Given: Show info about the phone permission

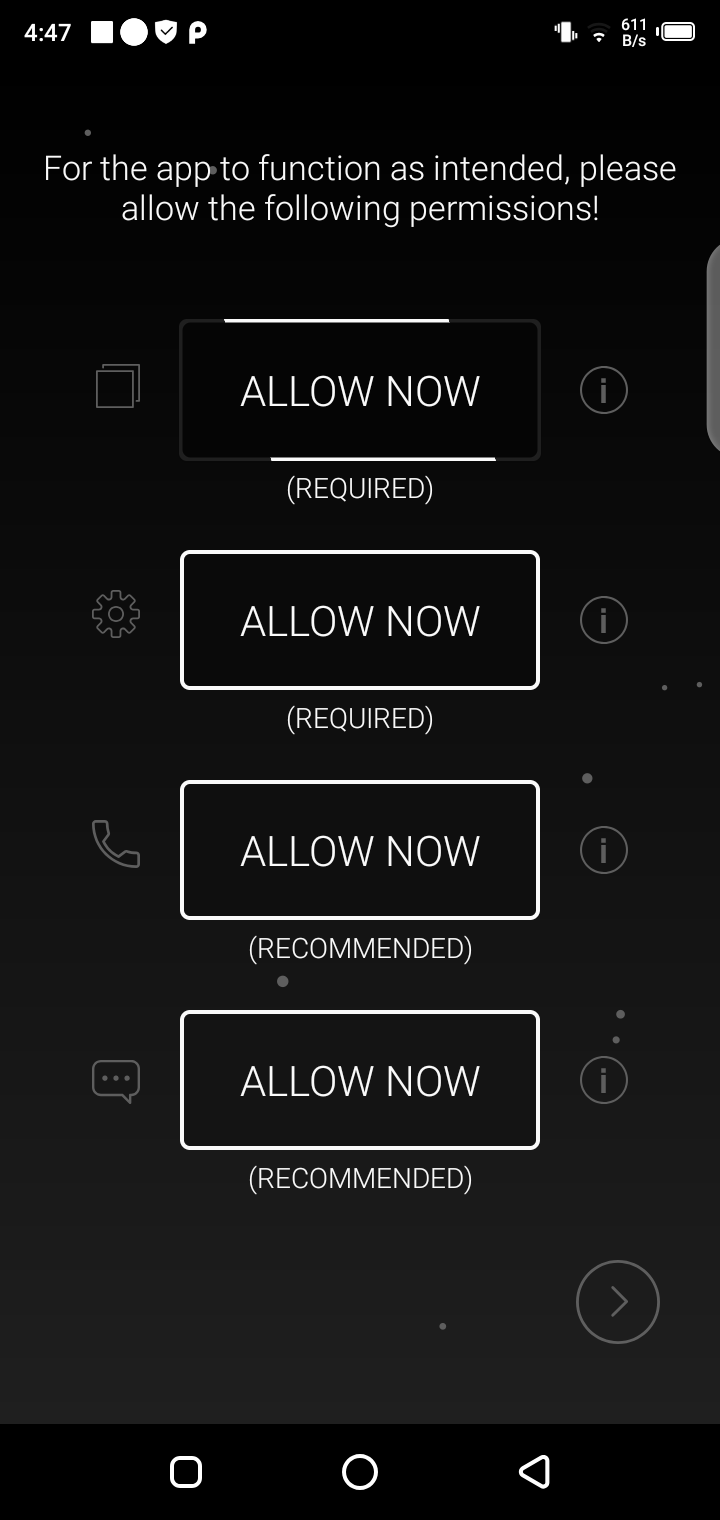Looking at the screenshot, I should pos(604,850).
